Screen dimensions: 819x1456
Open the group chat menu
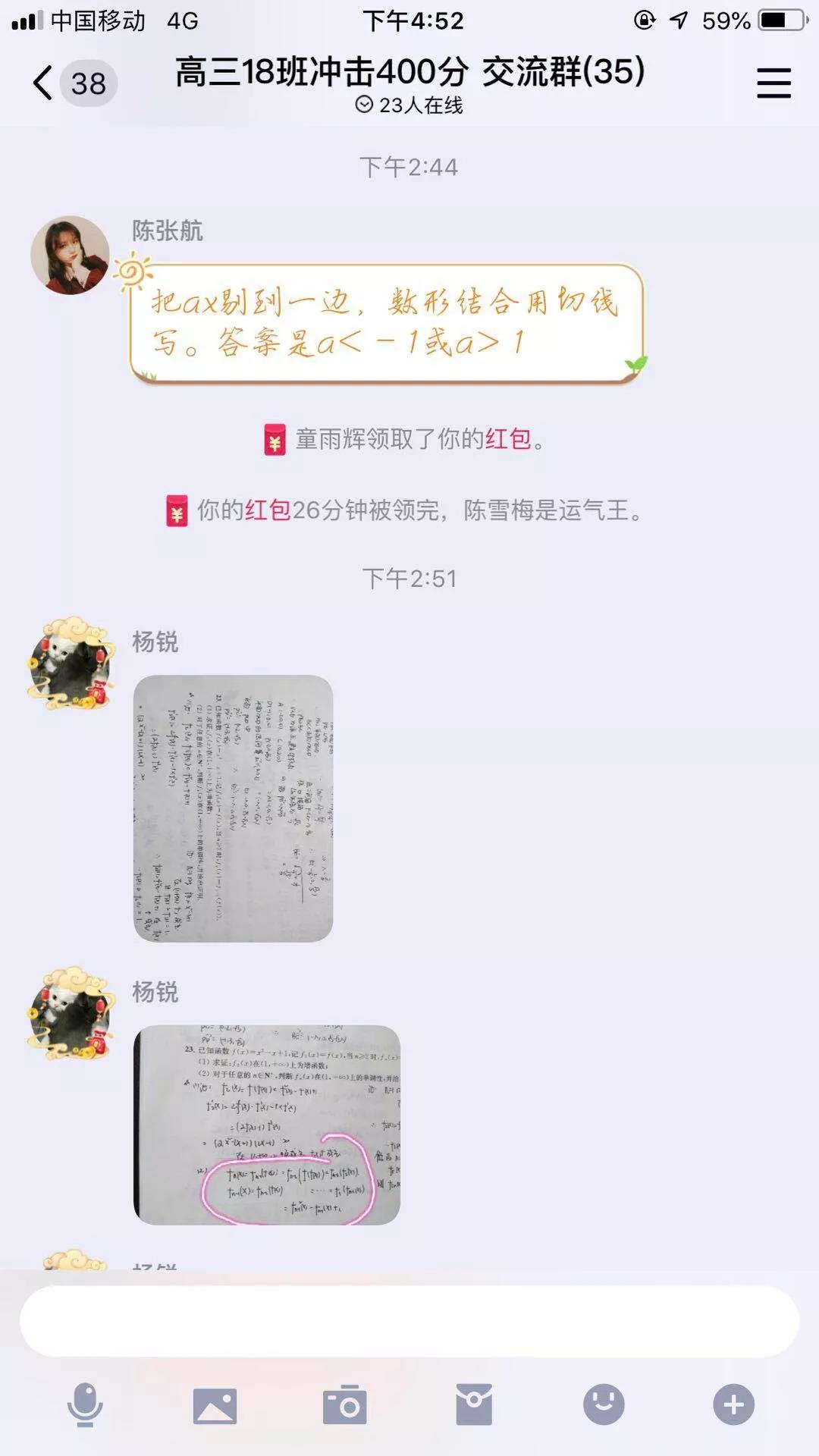(773, 83)
